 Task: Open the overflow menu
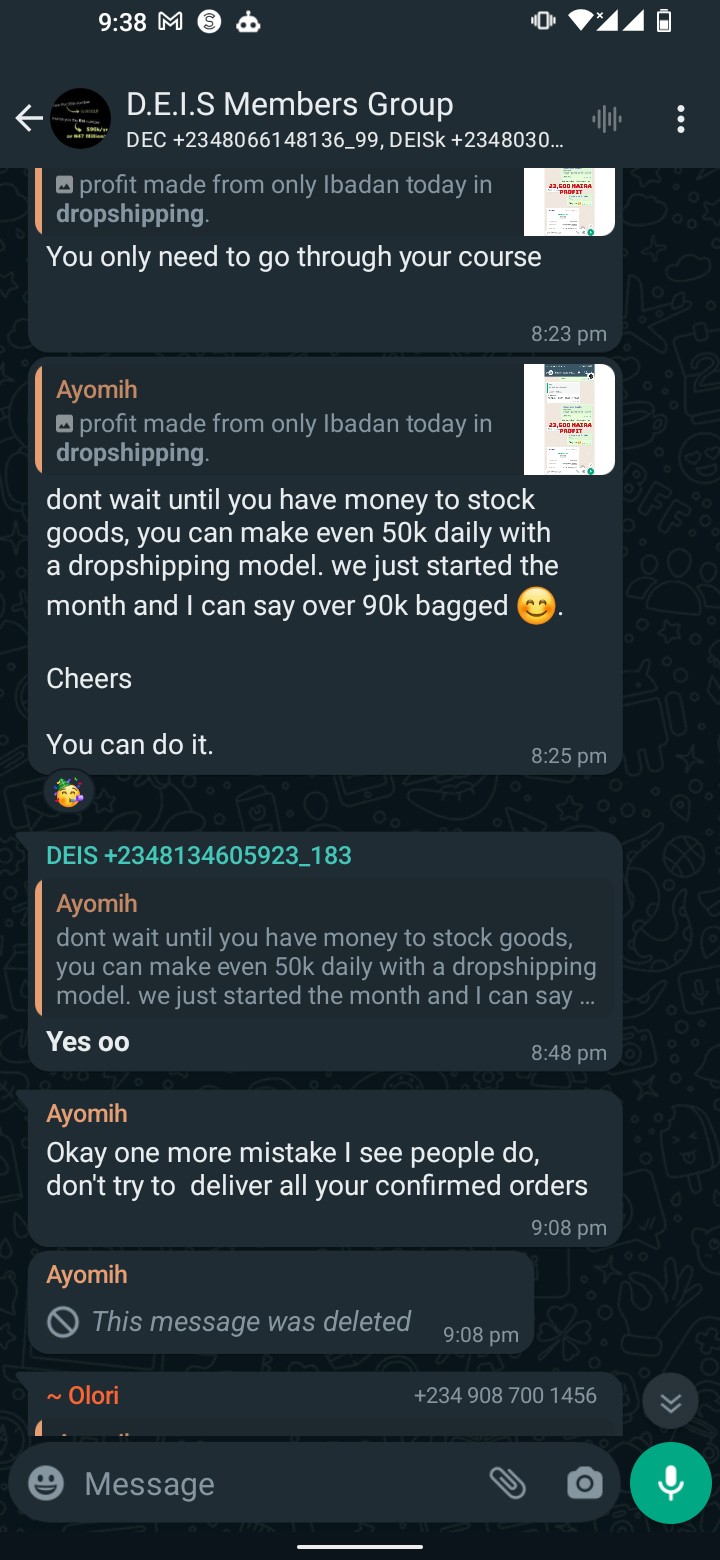coord(680,120)
